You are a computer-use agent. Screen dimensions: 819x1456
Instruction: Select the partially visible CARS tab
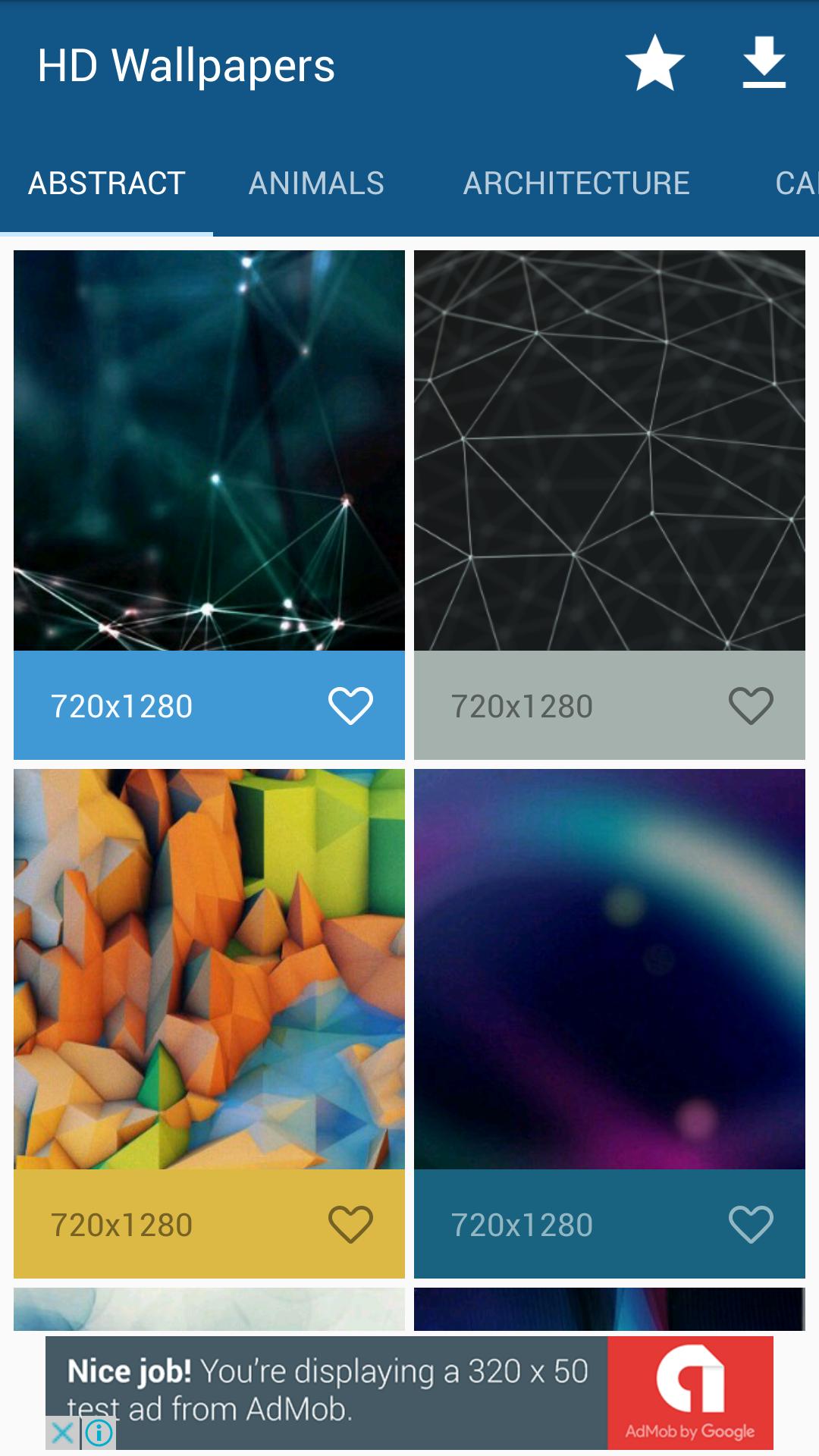793,183
